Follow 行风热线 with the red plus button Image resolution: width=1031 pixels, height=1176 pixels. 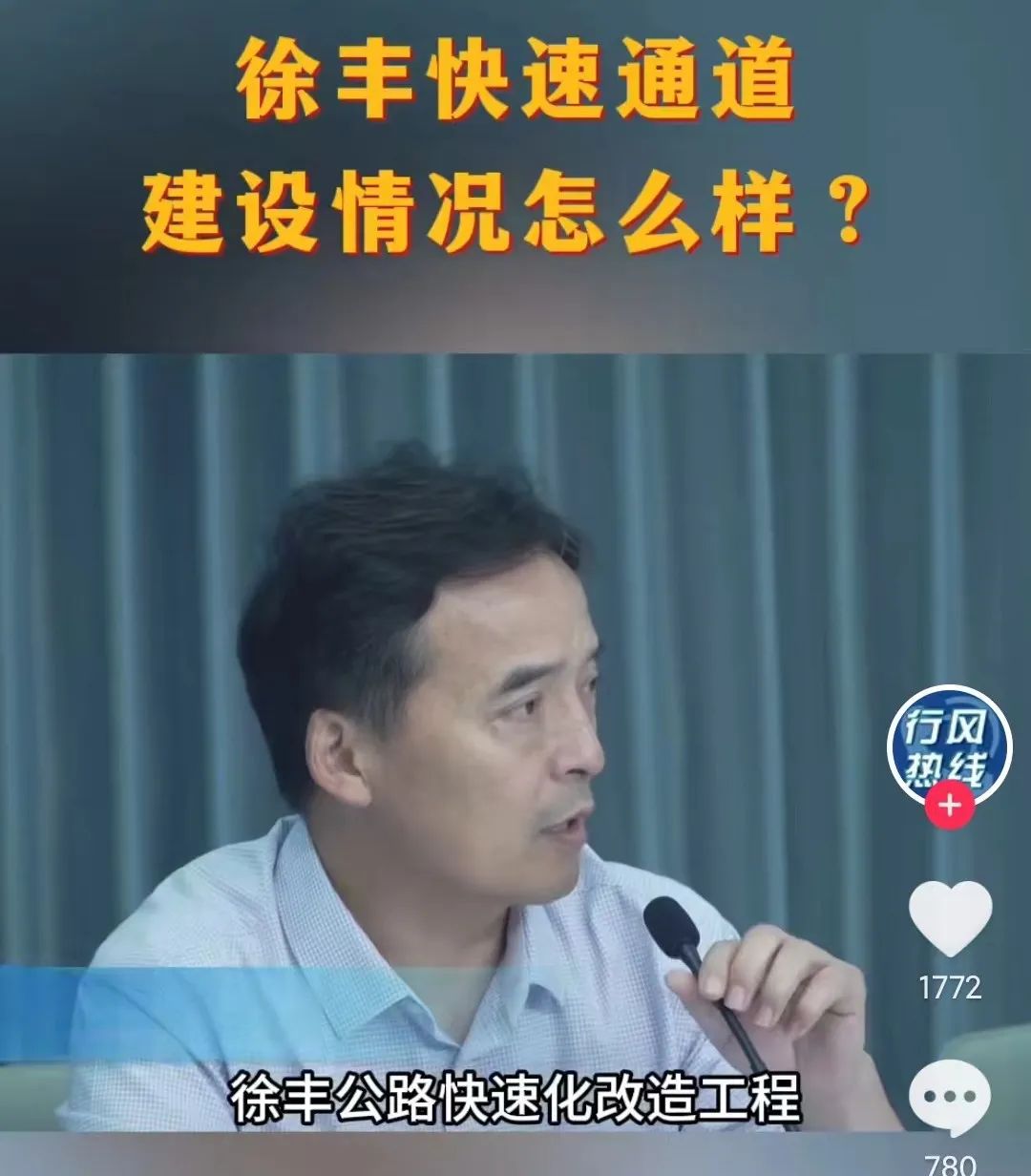pos(949,806)
